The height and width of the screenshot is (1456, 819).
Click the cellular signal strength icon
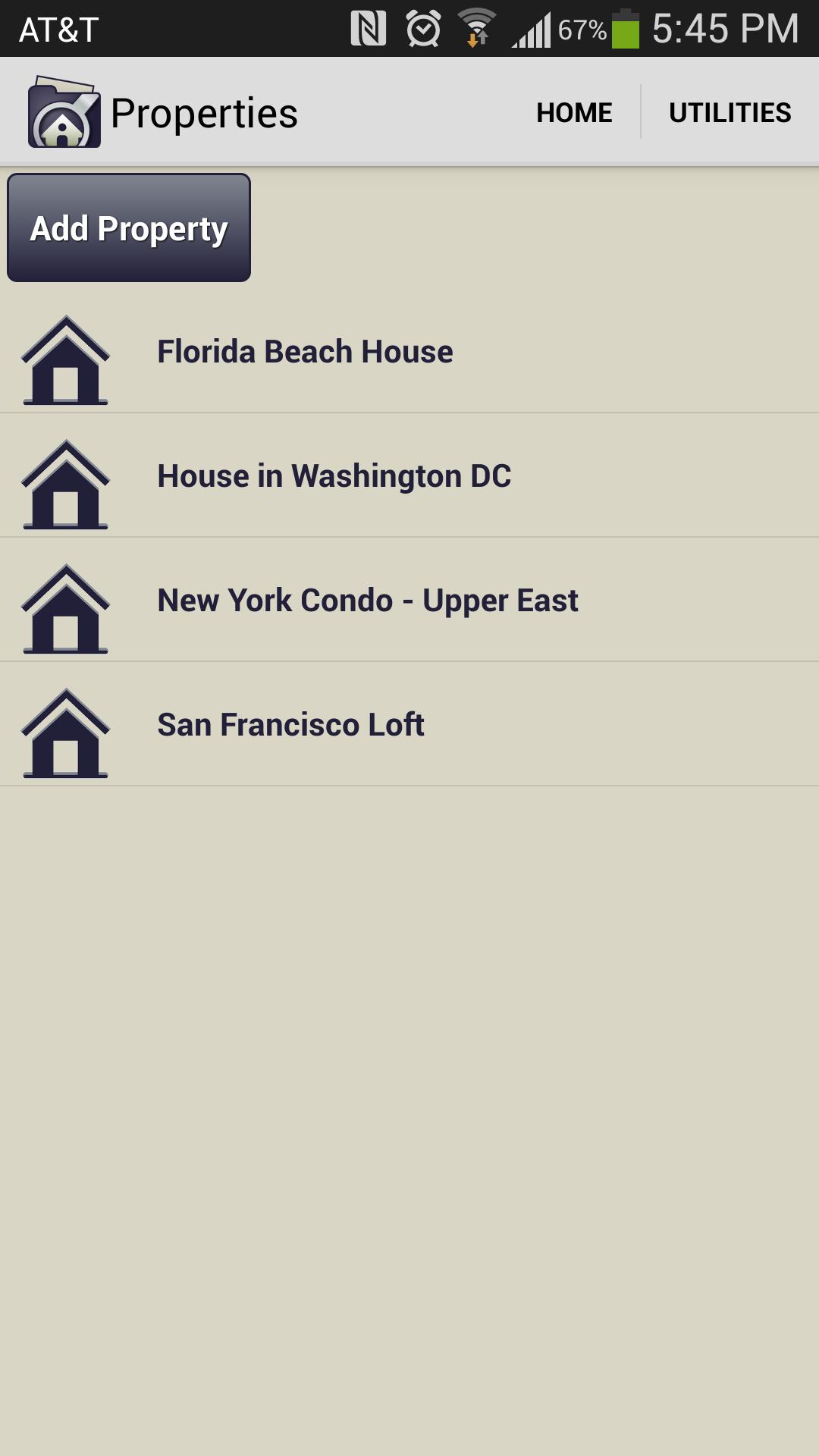click(x=533, y=27)
